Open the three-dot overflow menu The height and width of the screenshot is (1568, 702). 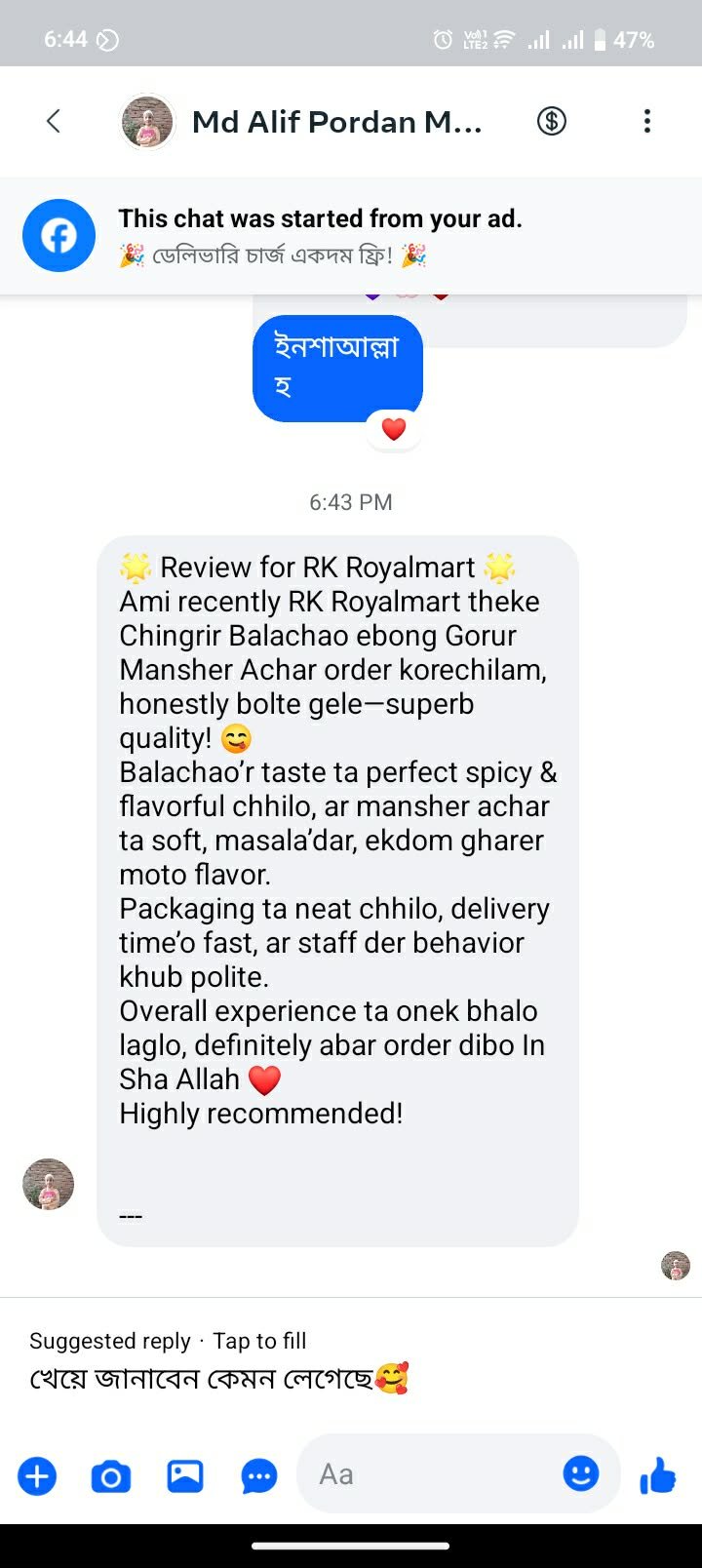tap(646, 121)
